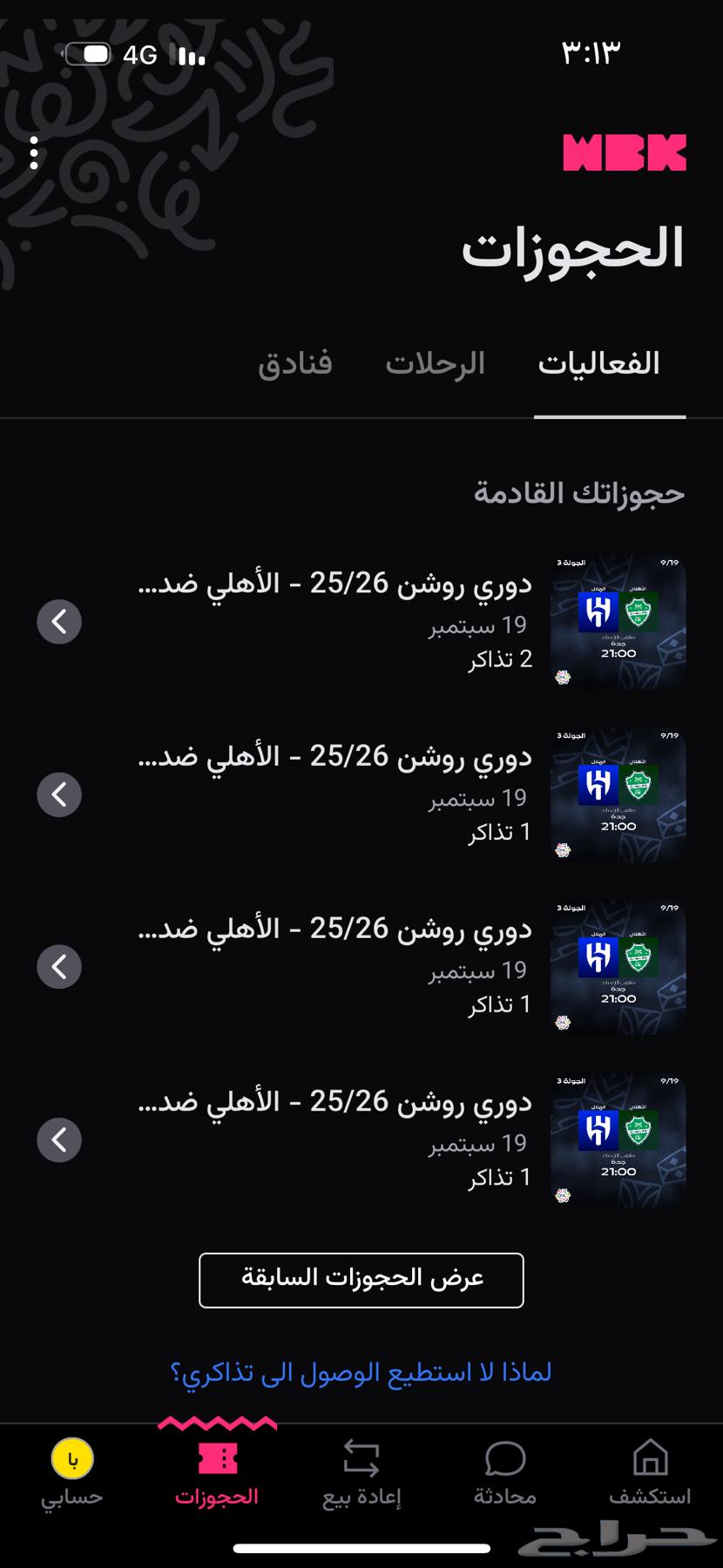This screenshot has height=1568, width=723.
Task: Switch to the فنادق tab
Action: coord(296,363)
